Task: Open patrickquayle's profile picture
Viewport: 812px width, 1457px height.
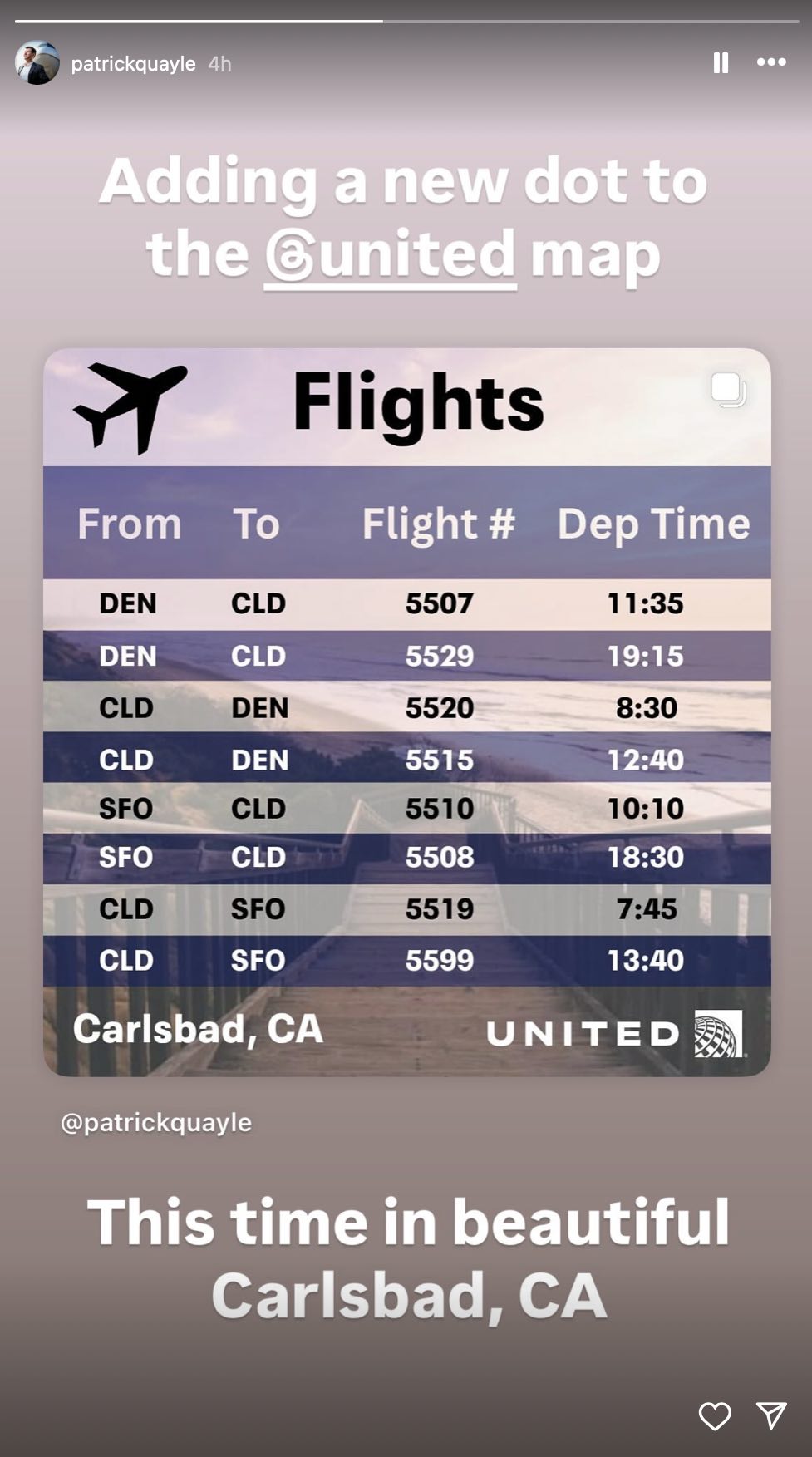Action: point(37,63)
